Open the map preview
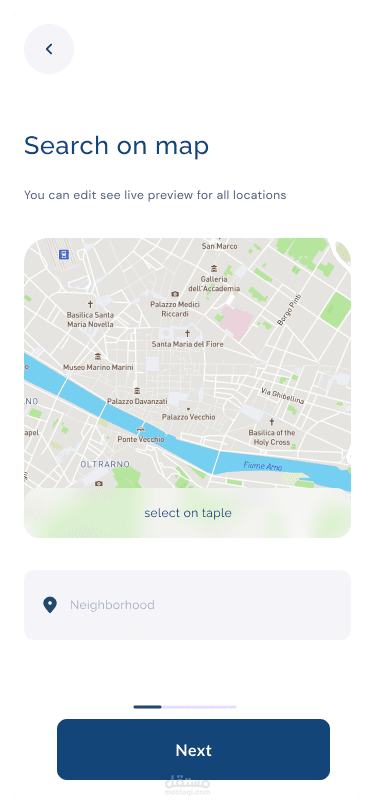Viewport: 375px width, 812px height. pyautogui.click(x=188, y=363)
